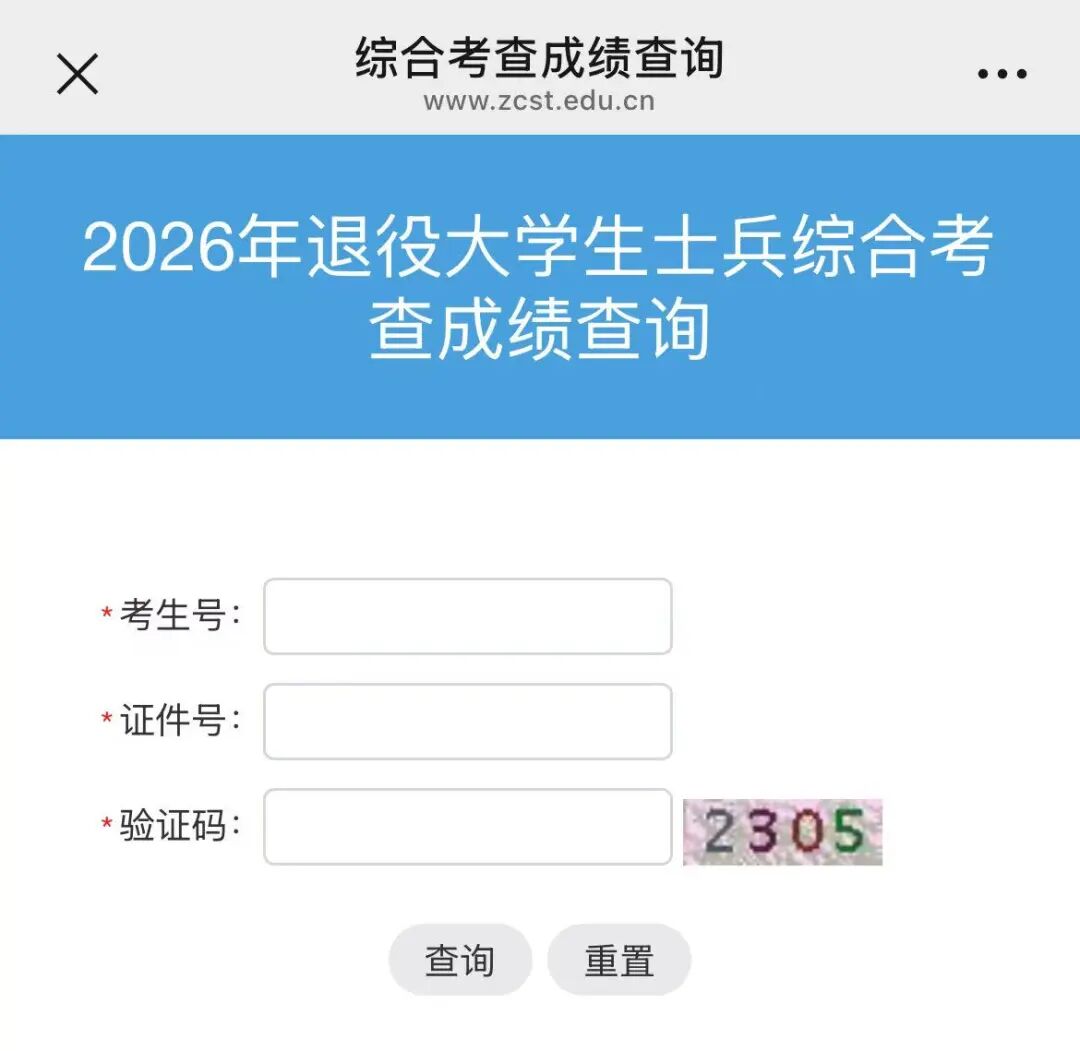
Task: Tap the 验证码 input box
Action: [468, 826]
